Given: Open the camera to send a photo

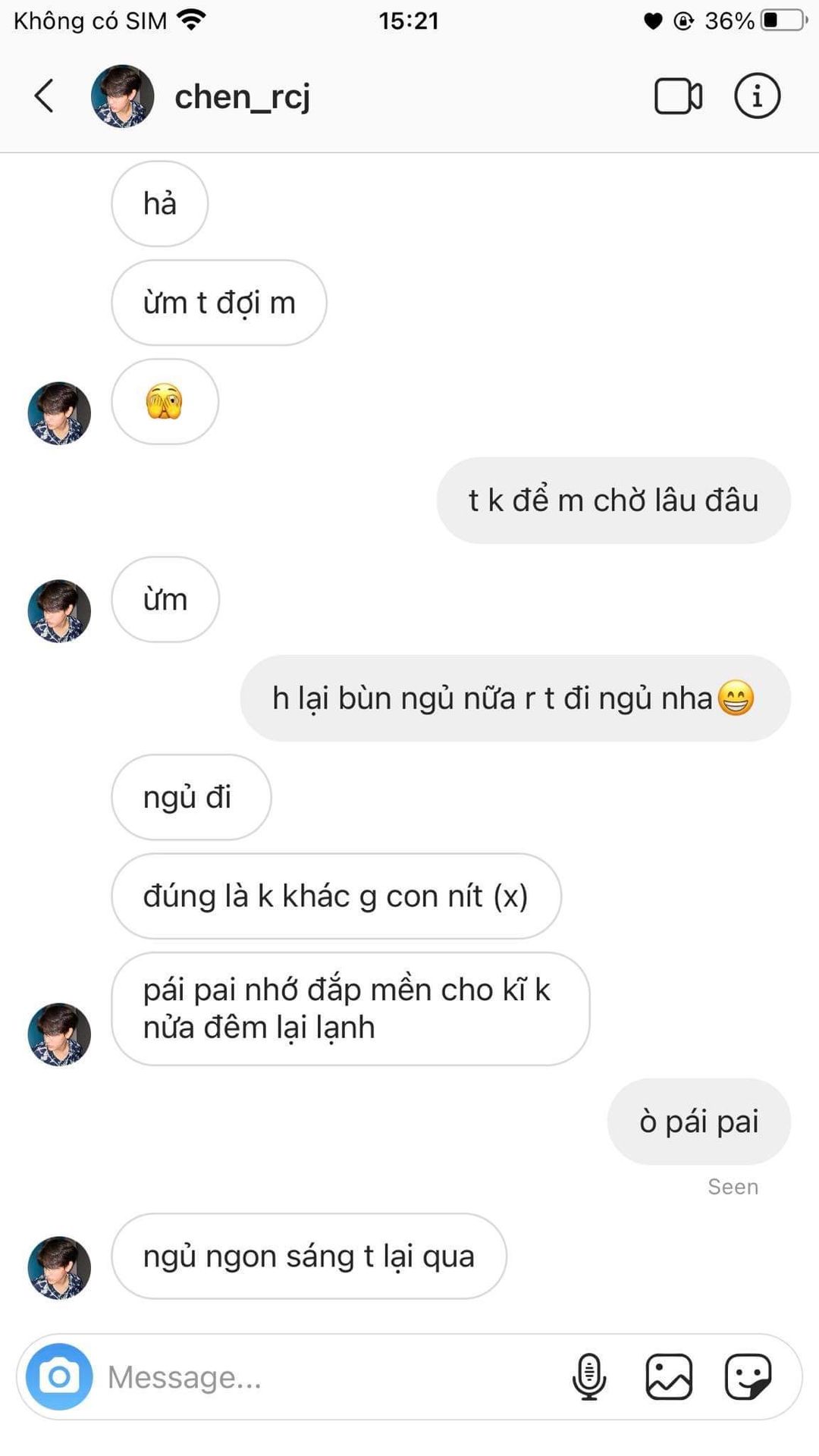Looking at the screenshot, I should click(59, 1376).
